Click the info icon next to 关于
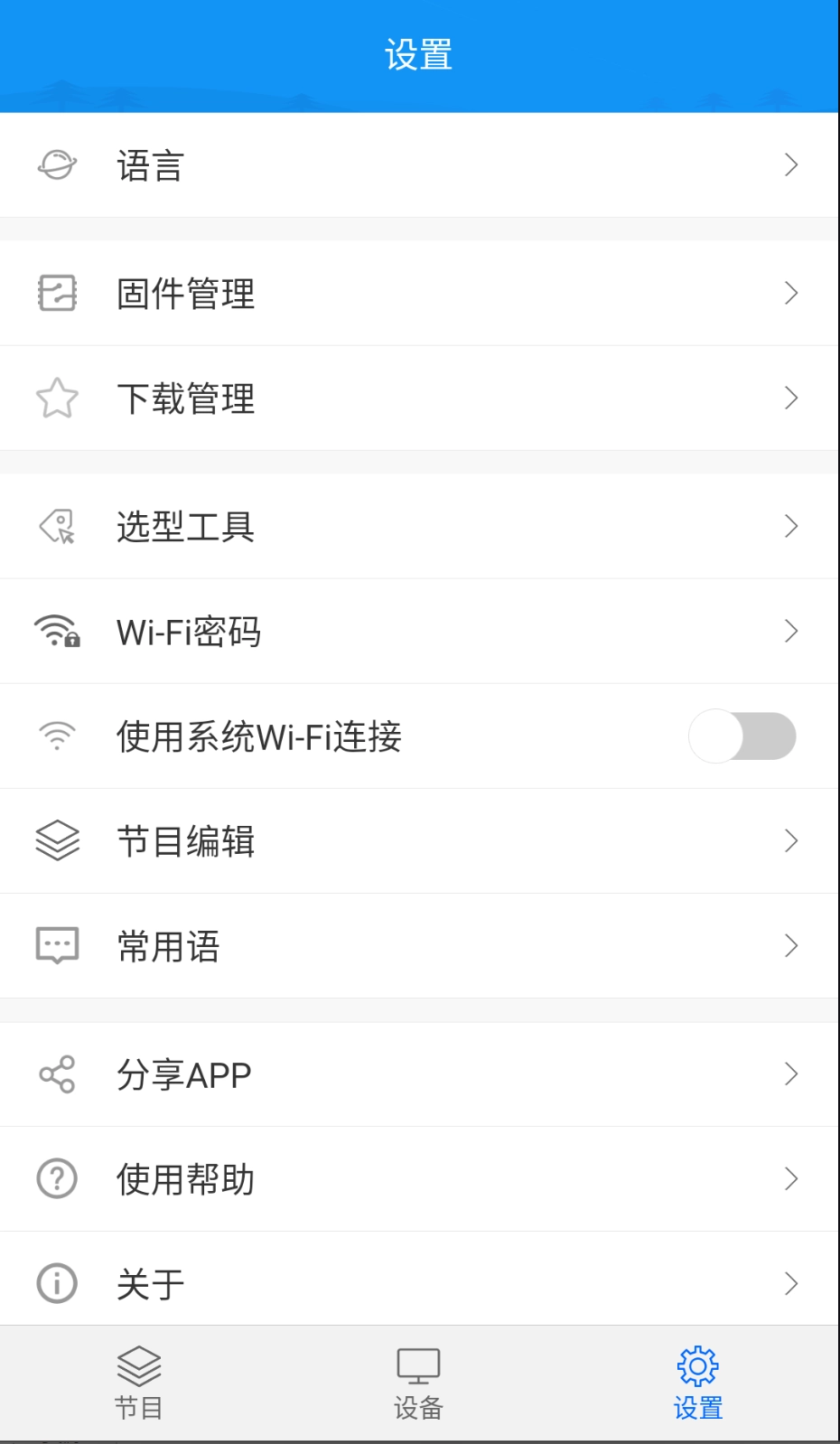Image resolution: width=840 pixels, height=1444 pixels. pyautogui.click(x=56, y=1282)
